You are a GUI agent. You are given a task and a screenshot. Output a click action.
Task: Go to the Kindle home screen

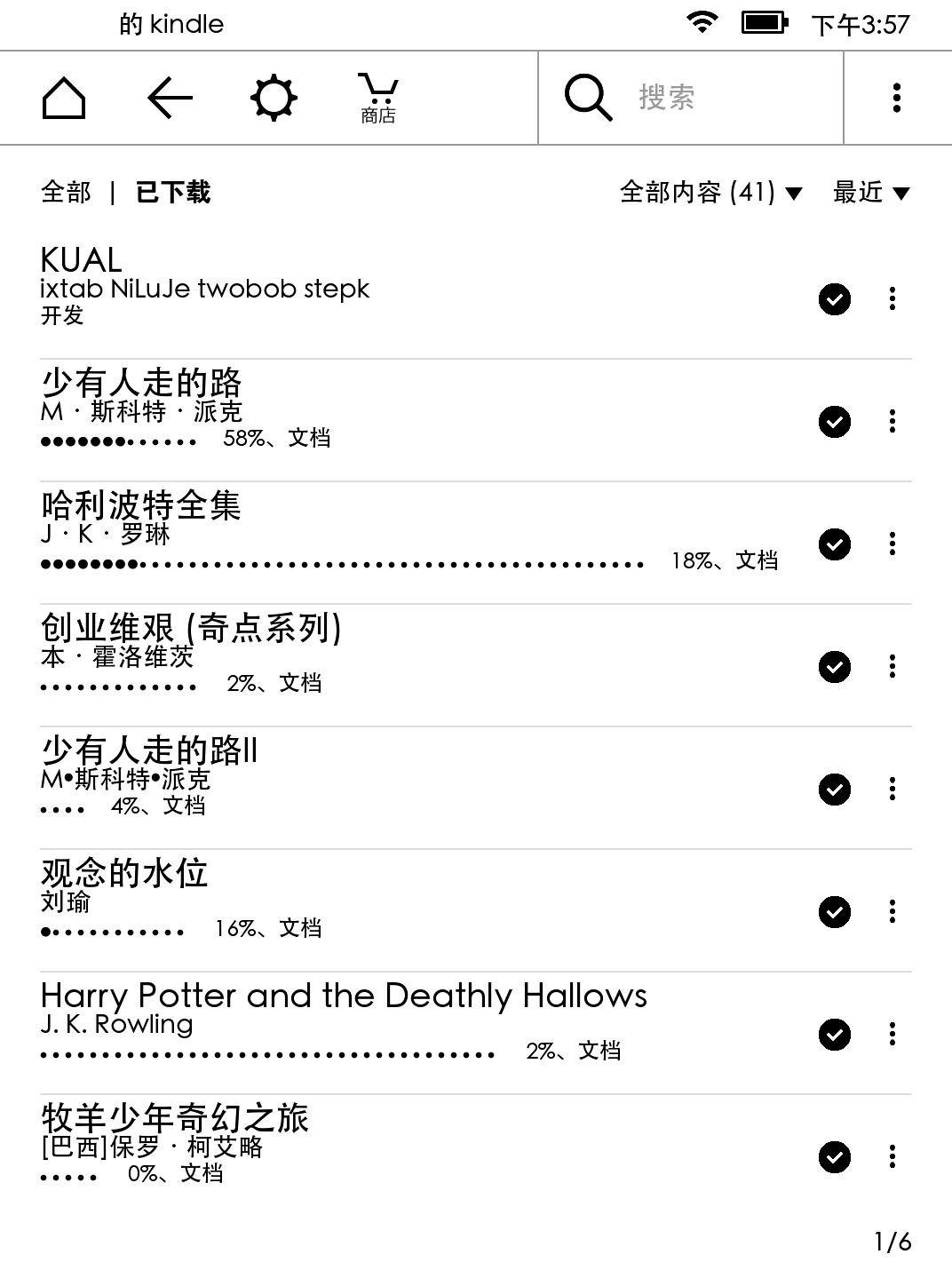pos(64,98)
